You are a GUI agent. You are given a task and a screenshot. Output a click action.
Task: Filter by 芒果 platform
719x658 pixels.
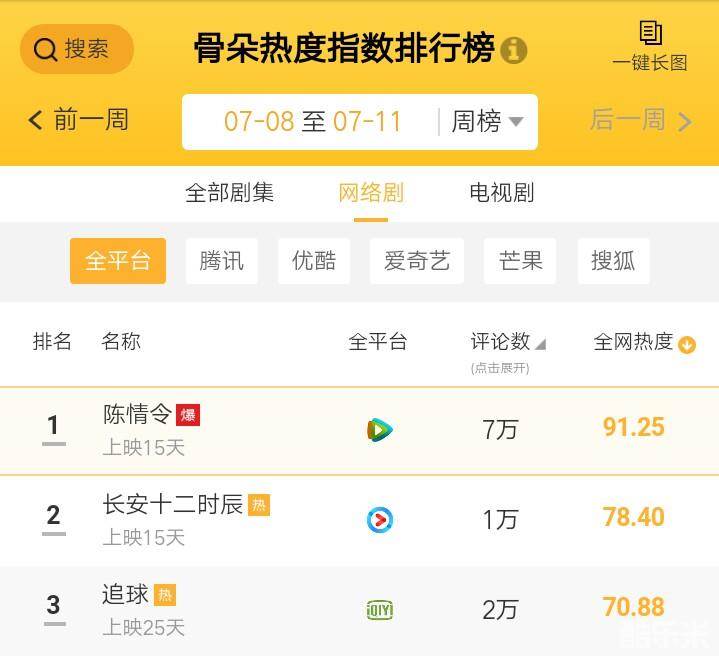pos(521,261)
